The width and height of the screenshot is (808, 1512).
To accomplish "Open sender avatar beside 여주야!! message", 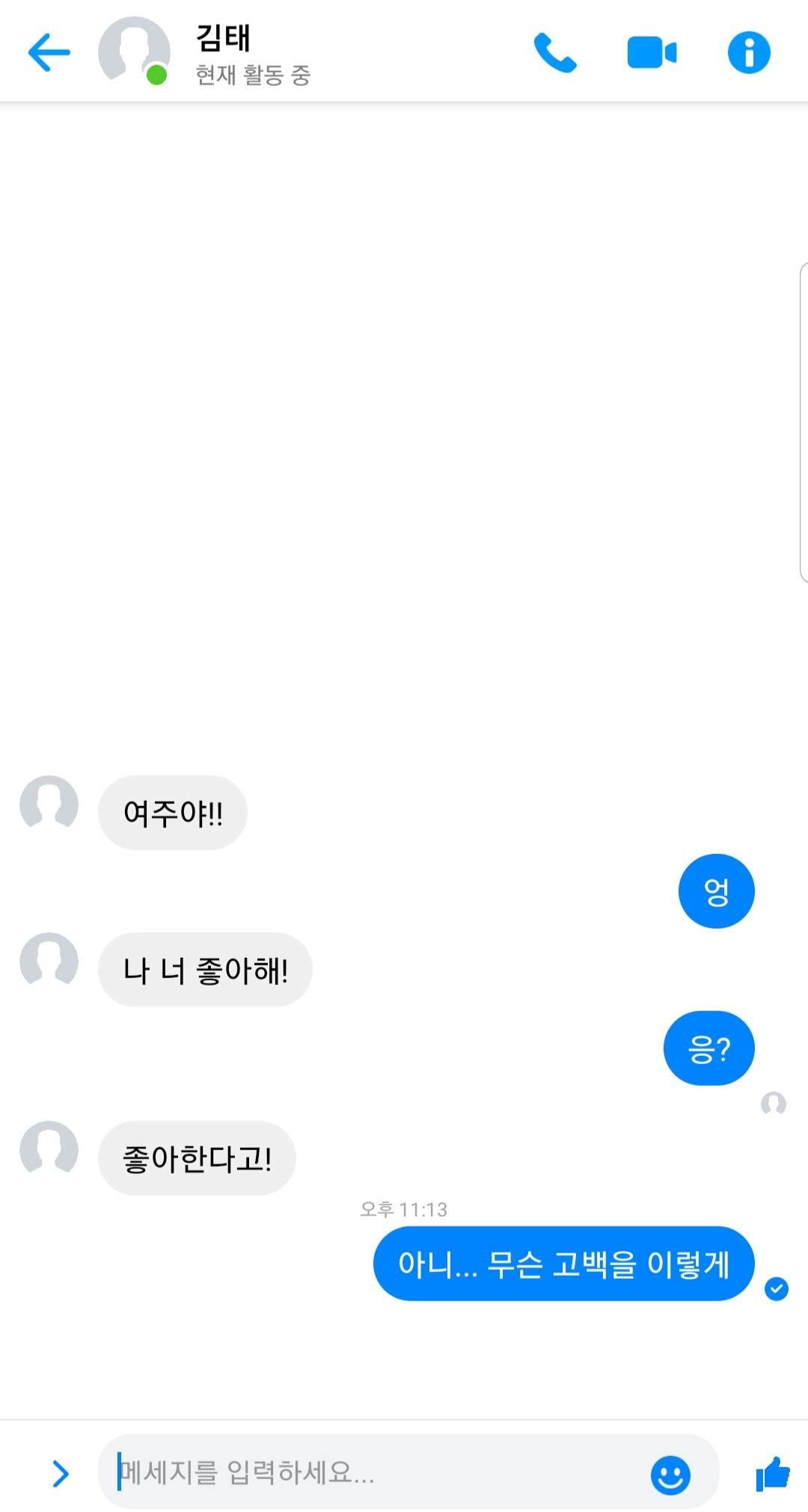I will coord(49,803).
